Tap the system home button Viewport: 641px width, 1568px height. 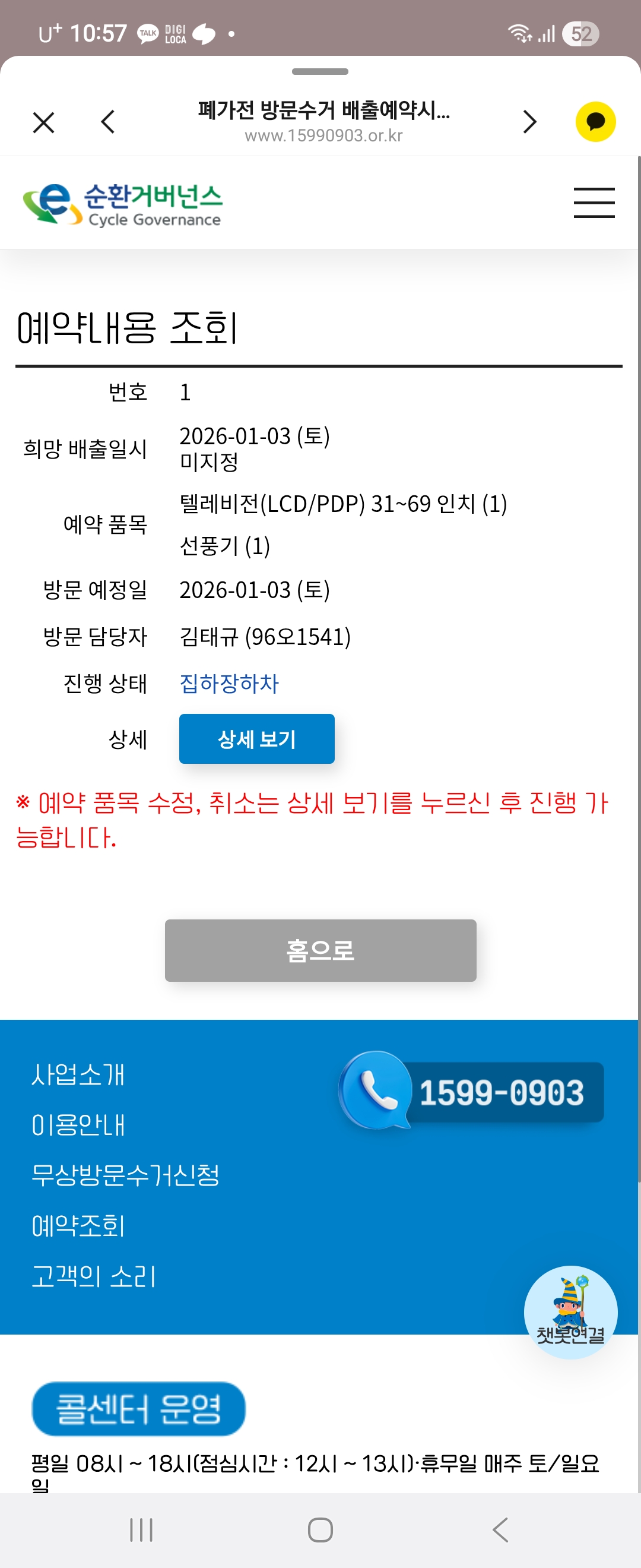(320, 1529)
